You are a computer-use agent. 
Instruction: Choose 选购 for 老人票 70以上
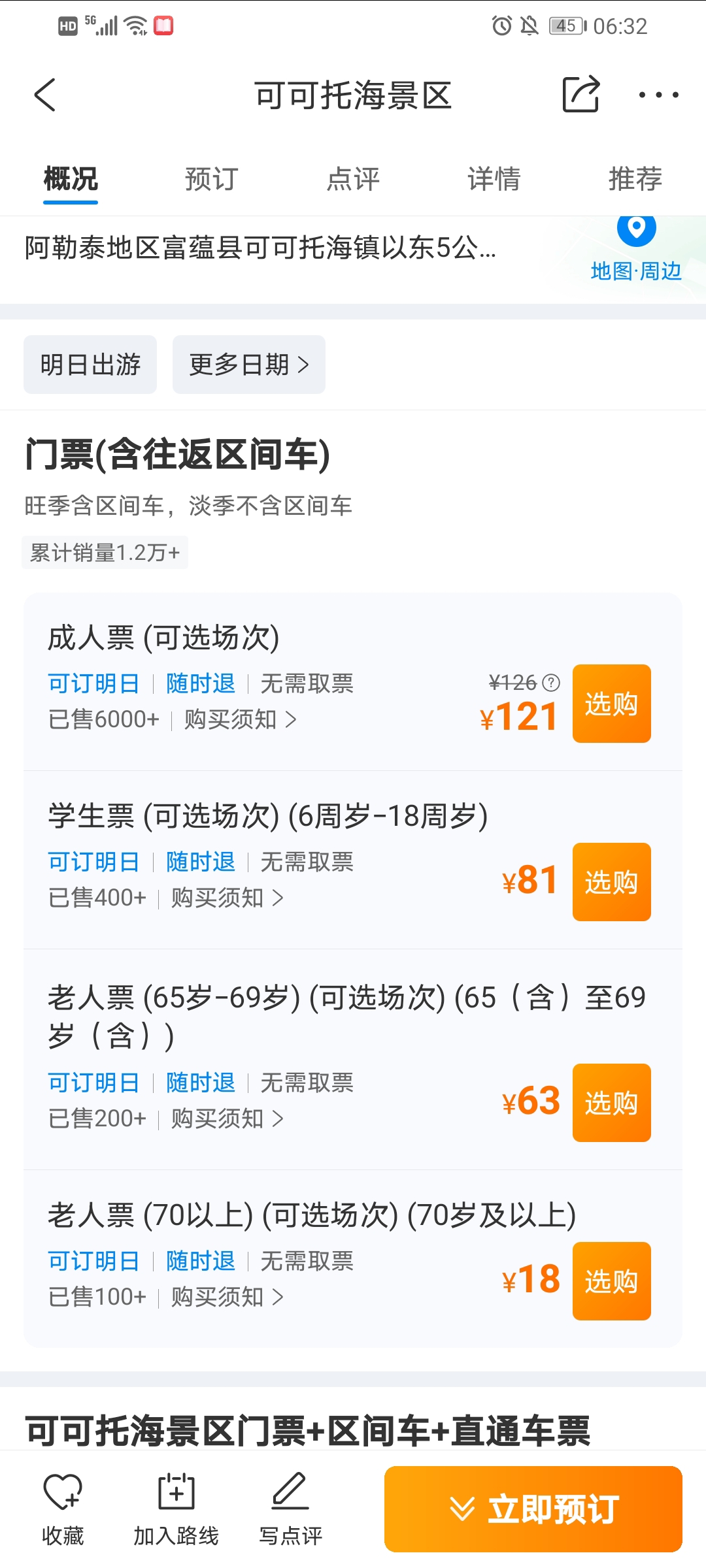612,1281
